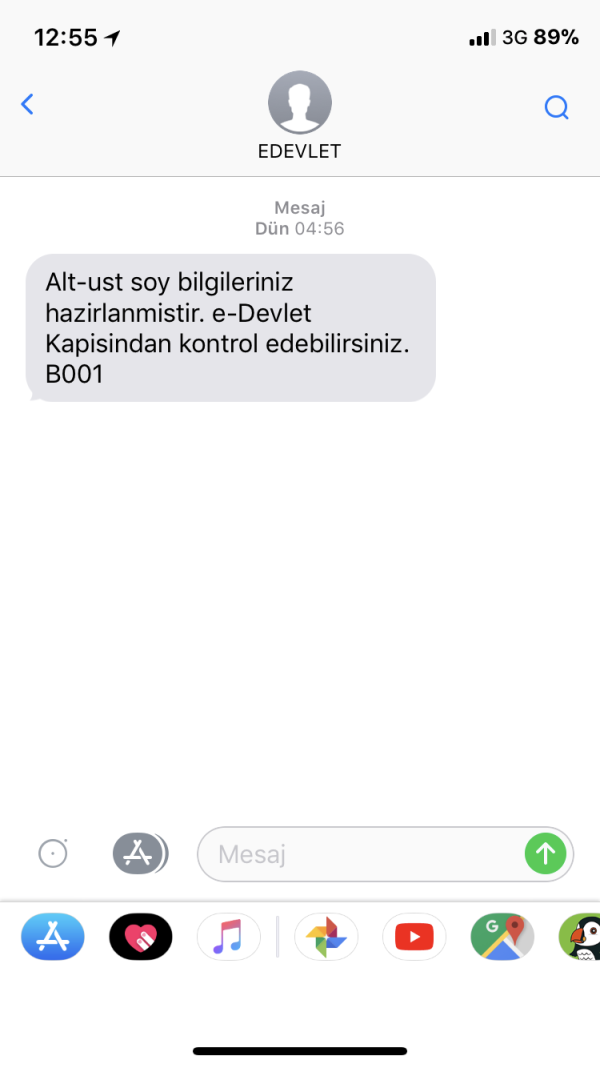
Task: Open the Music iMessage app
Action: click(228, 937)
